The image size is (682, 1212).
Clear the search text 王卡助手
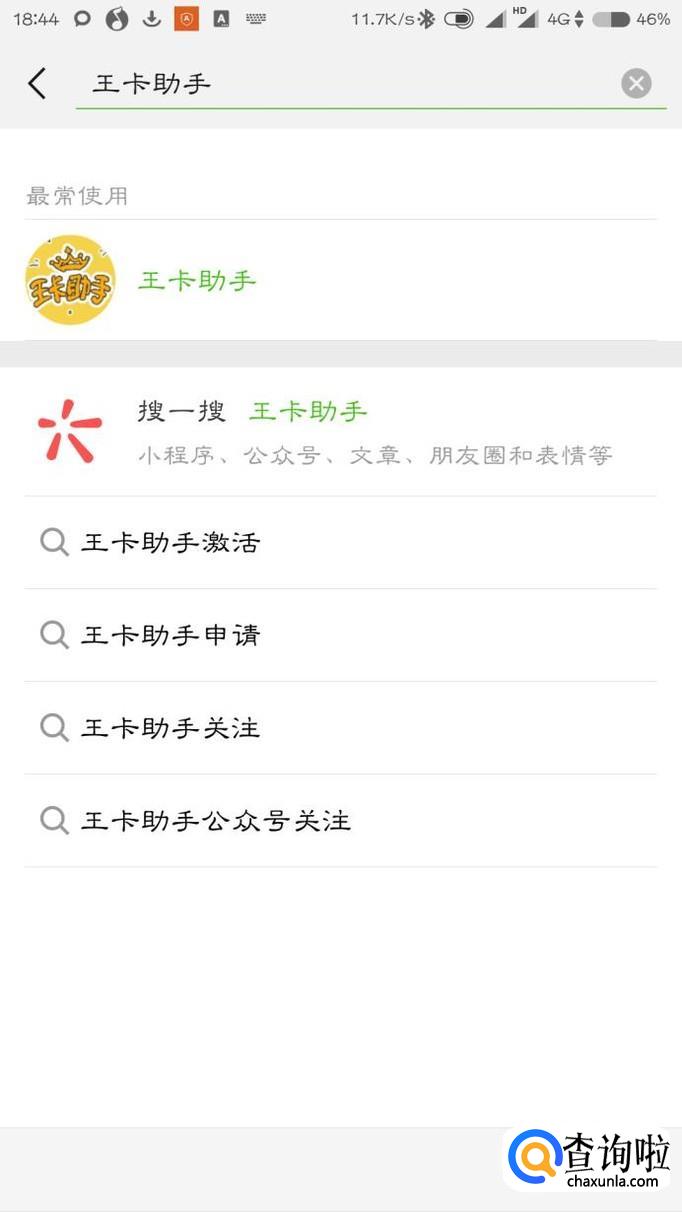(x=636, y=84)
